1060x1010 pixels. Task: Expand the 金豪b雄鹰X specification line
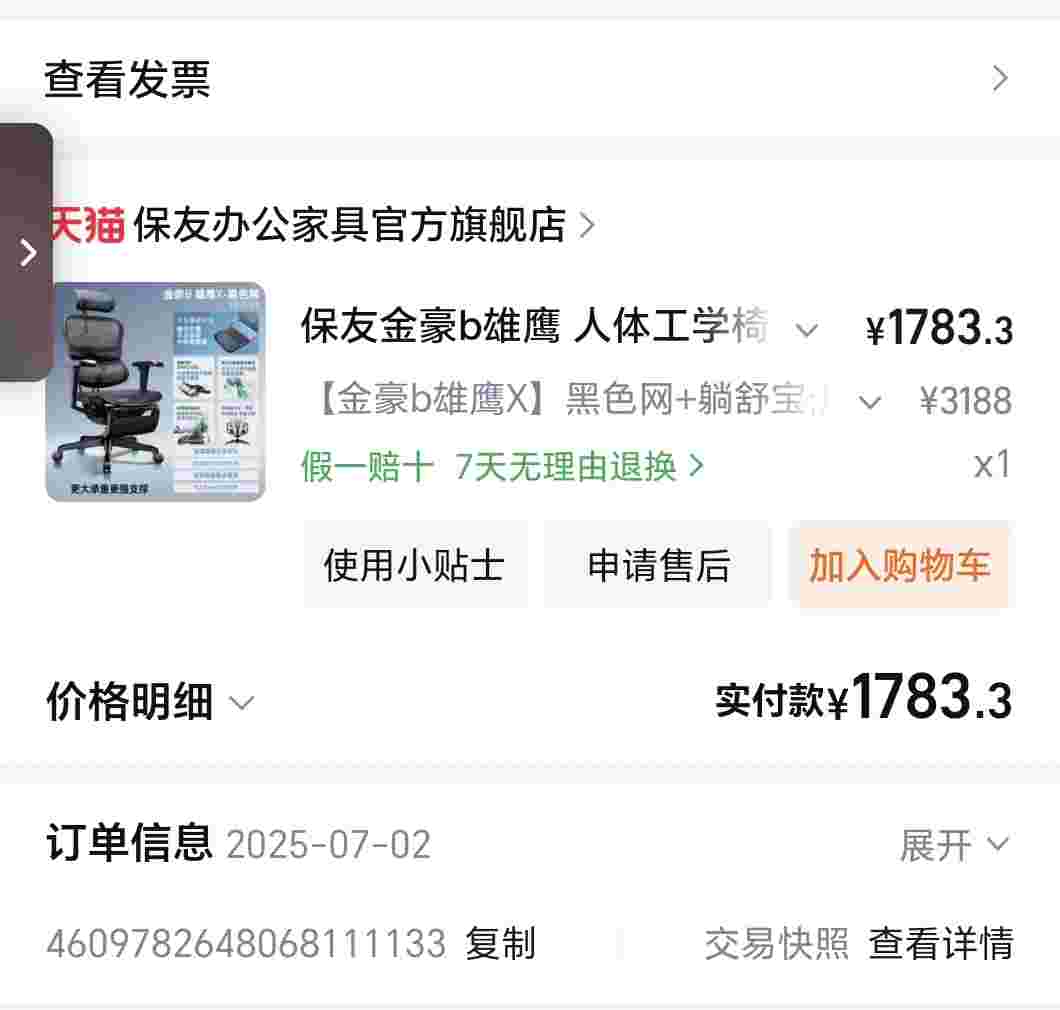(x=869, y=402)
